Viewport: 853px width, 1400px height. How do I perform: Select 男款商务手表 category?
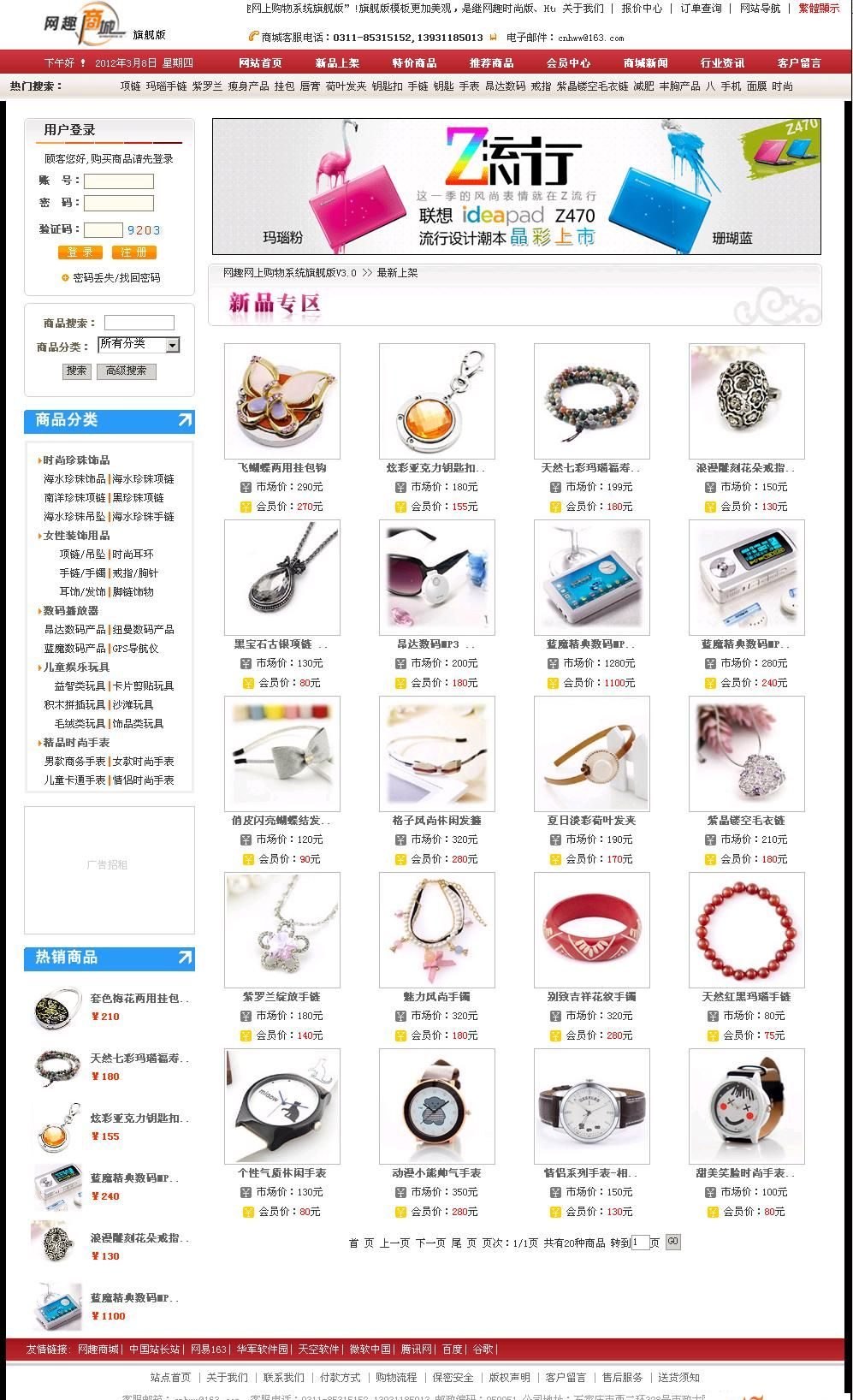point(75,762)
